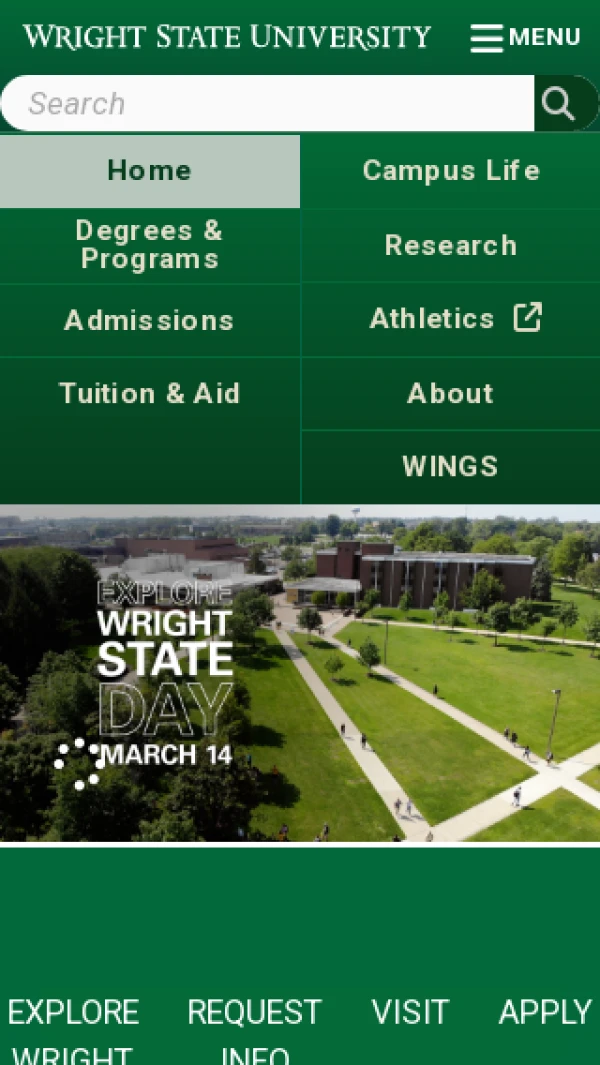600x1065 pixels.
Task: Open the Visit link
Action: (410, 1012)
